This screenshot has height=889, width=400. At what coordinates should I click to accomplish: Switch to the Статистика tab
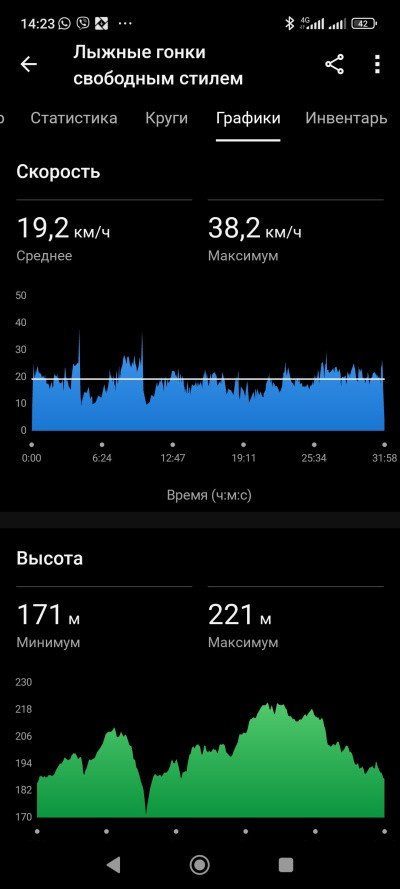tap(74, 118)
